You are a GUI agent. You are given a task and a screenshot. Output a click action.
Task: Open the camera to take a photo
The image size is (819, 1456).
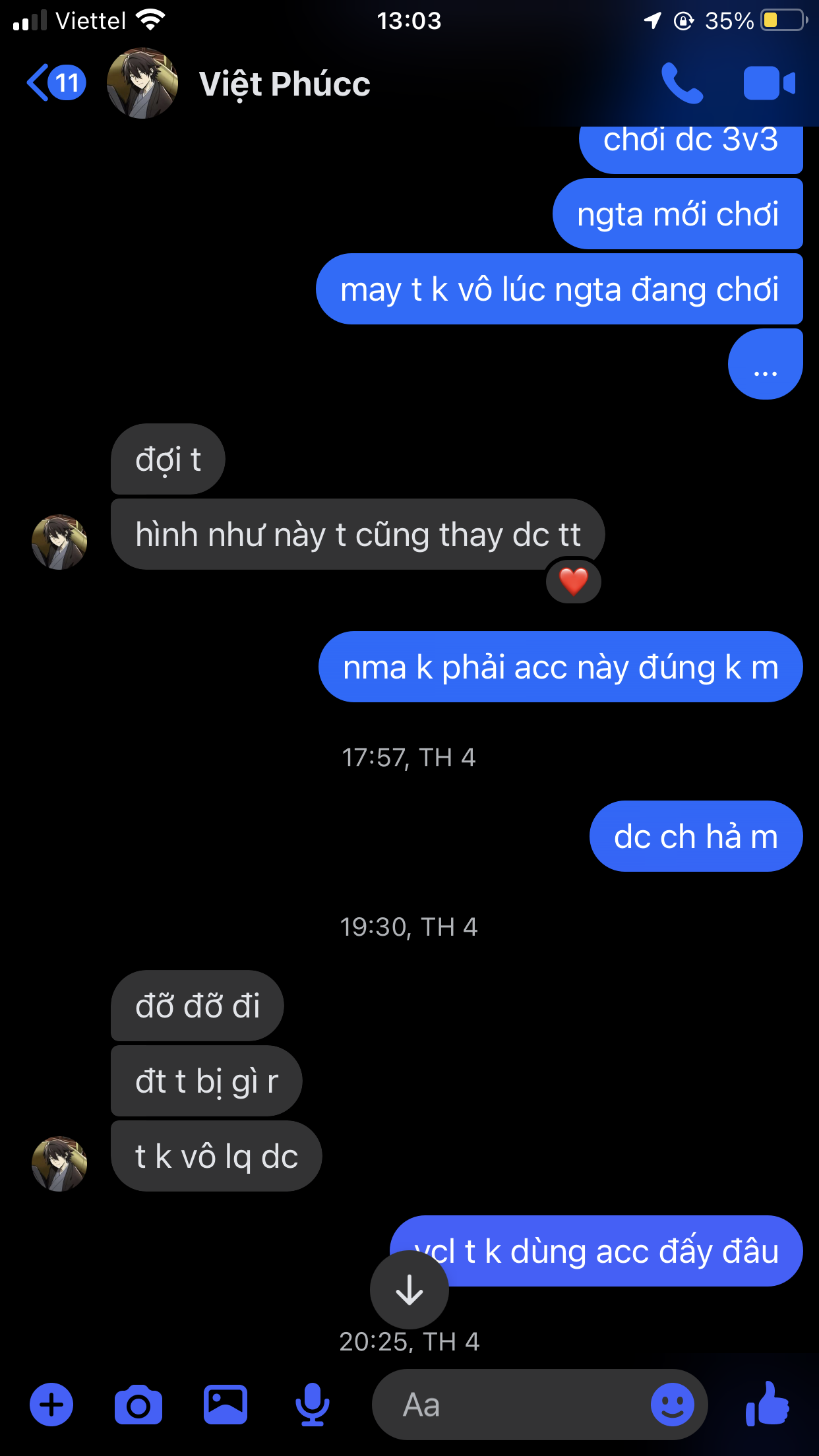pyautogui.click(x=138, y=1405)
